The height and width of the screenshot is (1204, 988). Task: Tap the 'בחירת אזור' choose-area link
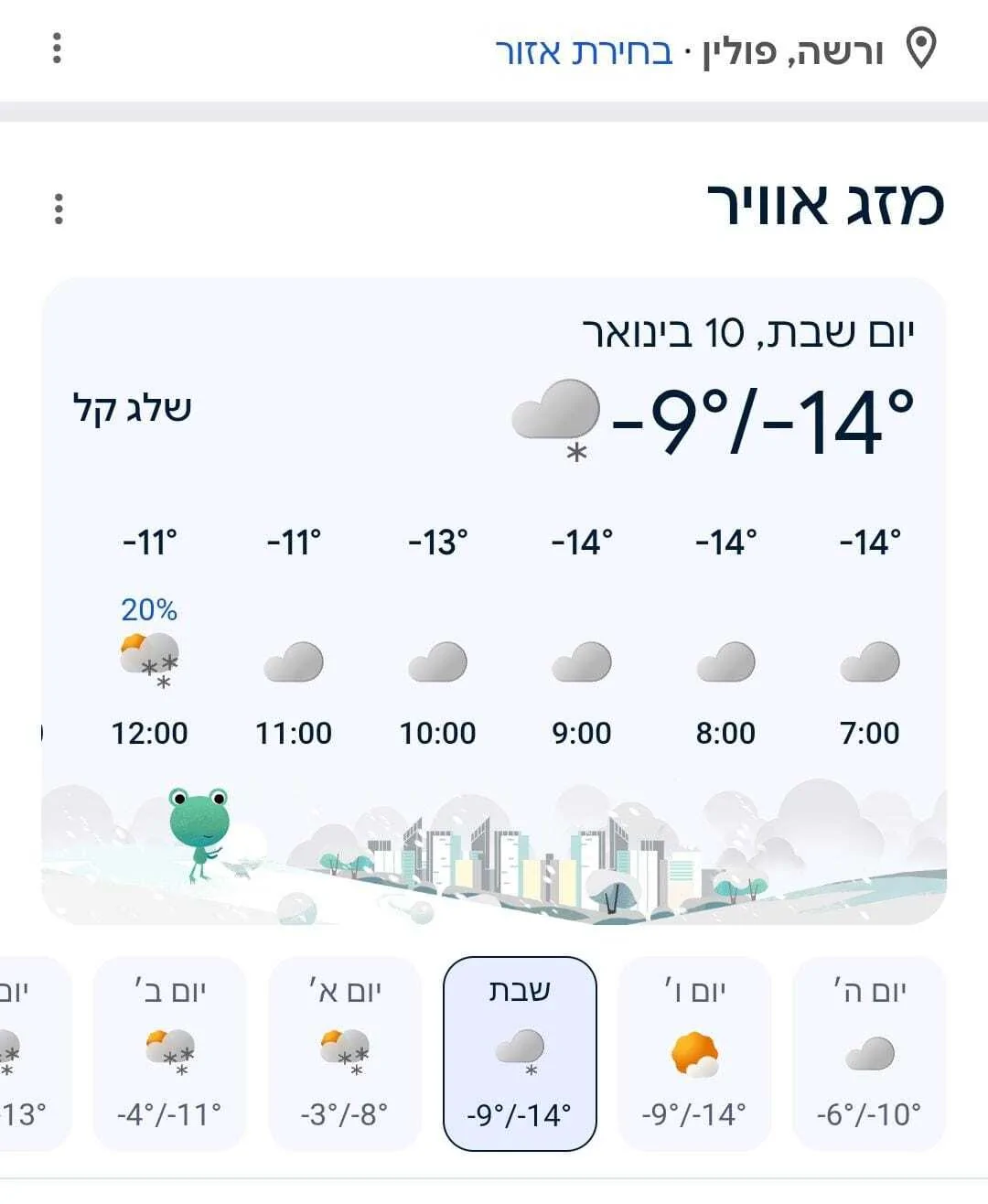[584, 51]
